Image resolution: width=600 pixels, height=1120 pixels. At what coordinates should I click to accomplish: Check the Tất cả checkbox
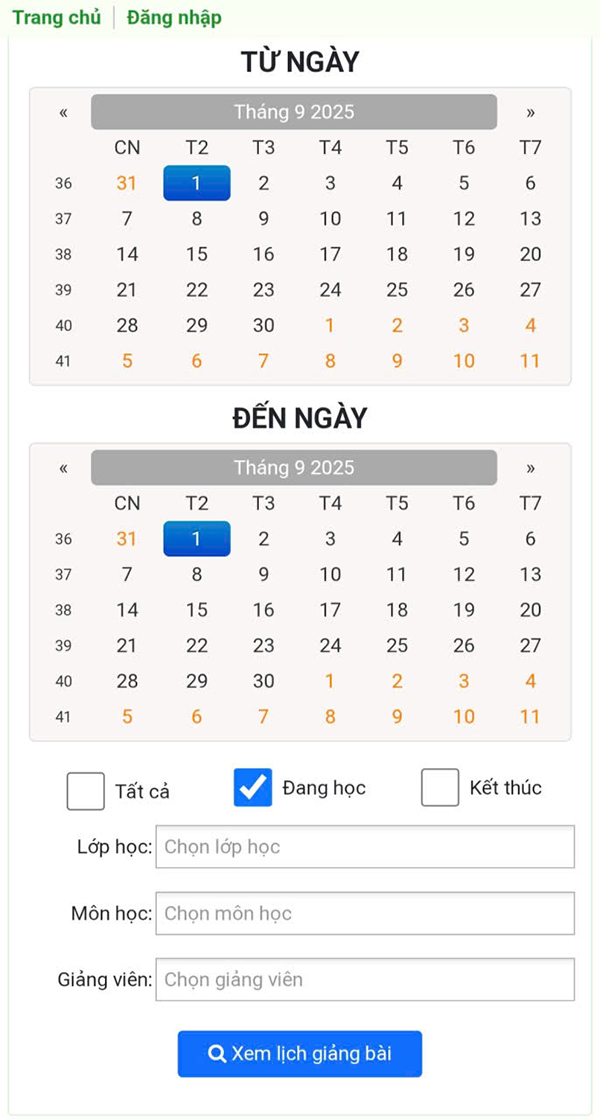tap(86, 790)
